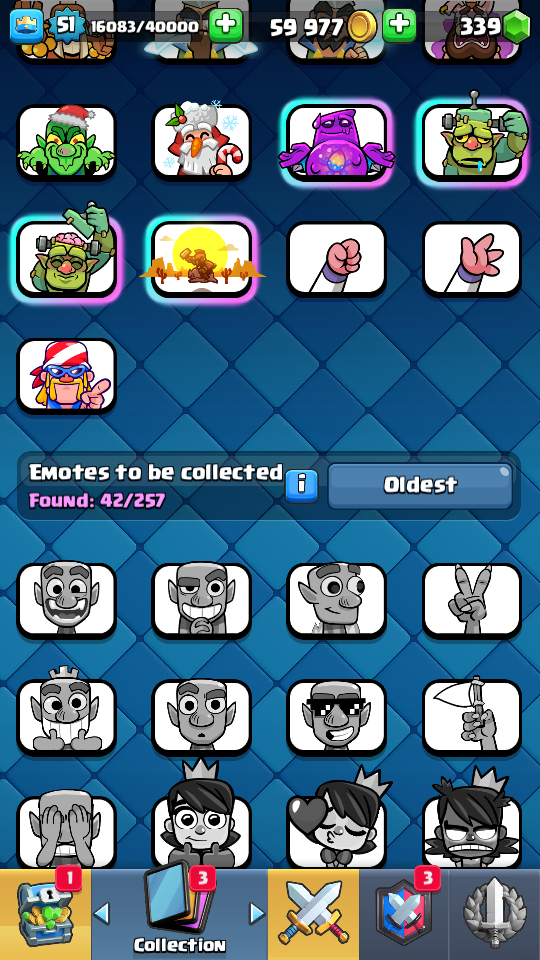Open the gems shop from the gem icon
540x960 pixels.
pos(517,26)
